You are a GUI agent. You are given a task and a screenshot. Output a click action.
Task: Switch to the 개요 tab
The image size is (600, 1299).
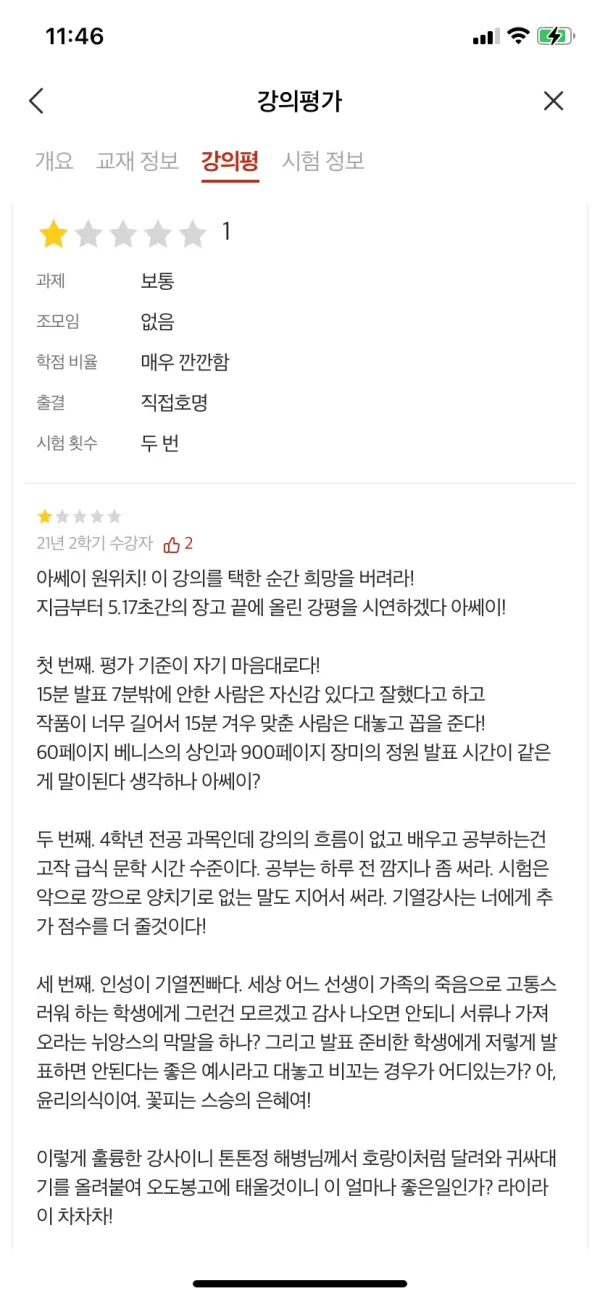(x=55, y=160)
